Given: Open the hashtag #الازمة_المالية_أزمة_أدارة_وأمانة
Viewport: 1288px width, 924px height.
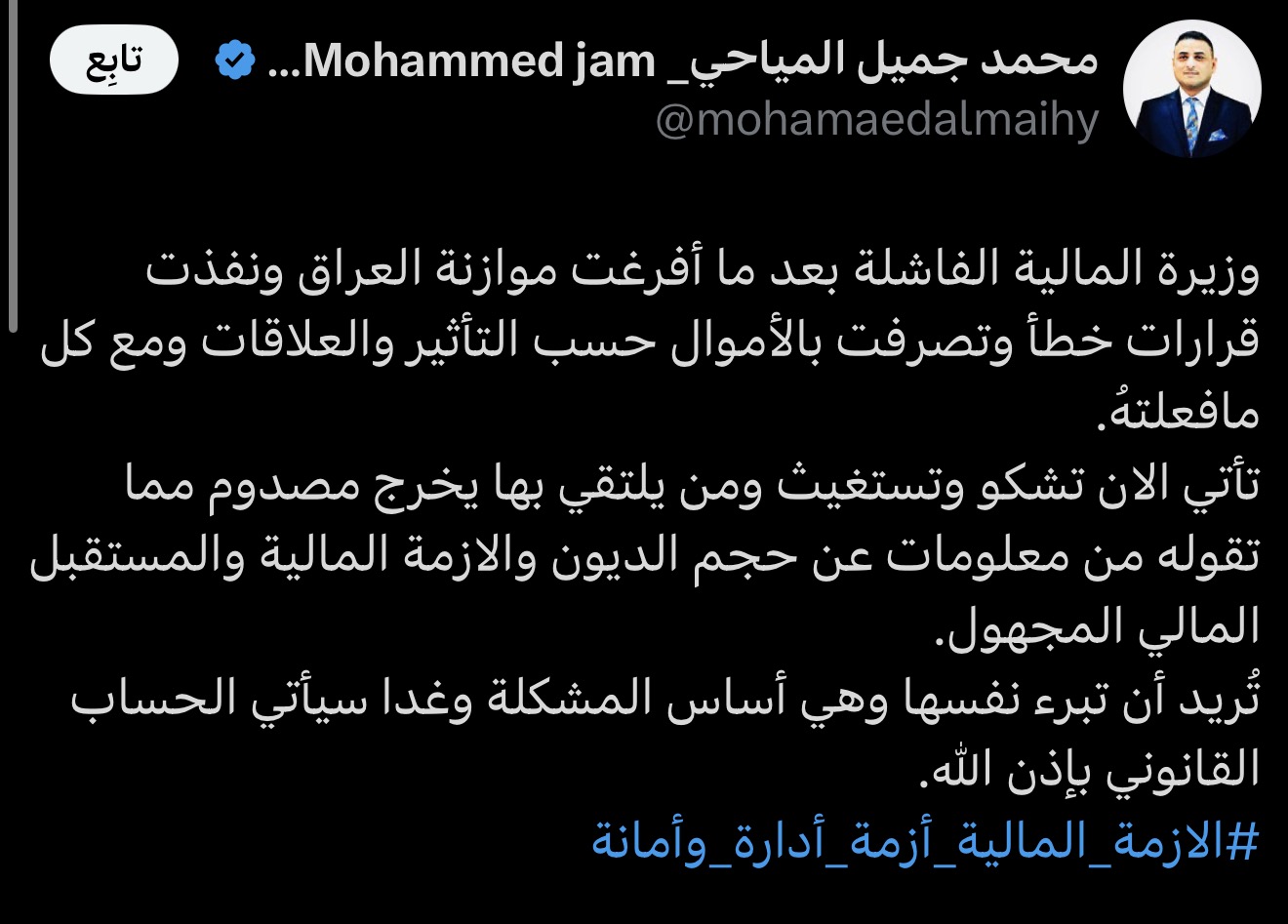Looking at the screenshot, I should pos(925,842).
